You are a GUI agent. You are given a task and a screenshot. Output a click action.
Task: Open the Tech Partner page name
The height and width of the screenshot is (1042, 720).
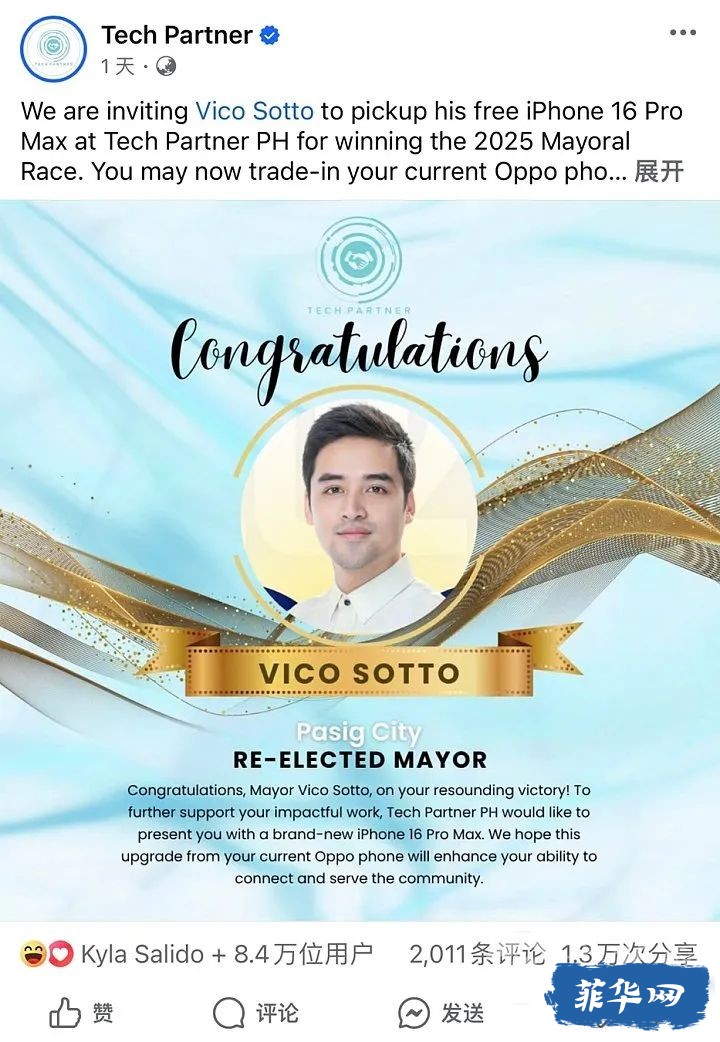176,35
